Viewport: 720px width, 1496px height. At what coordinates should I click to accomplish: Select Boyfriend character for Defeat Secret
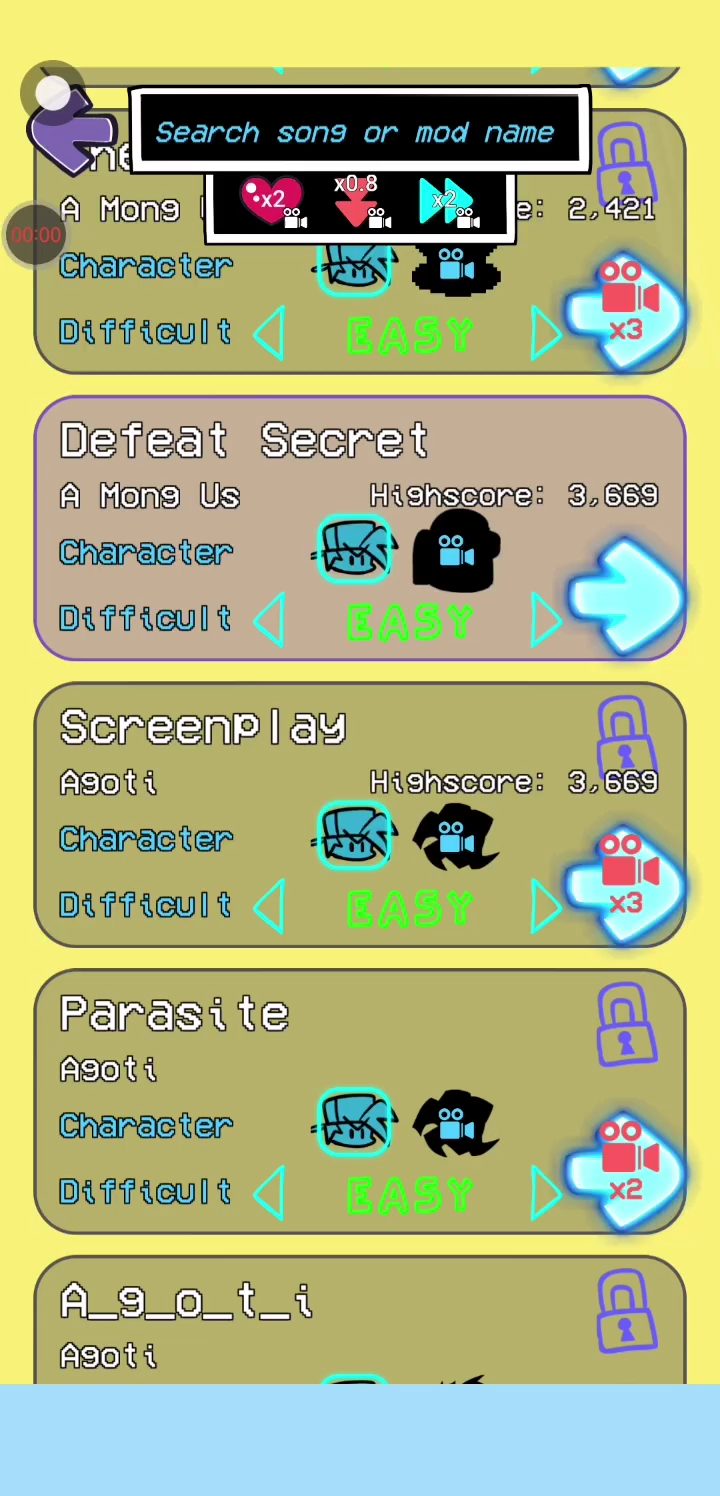coord(355,551)
